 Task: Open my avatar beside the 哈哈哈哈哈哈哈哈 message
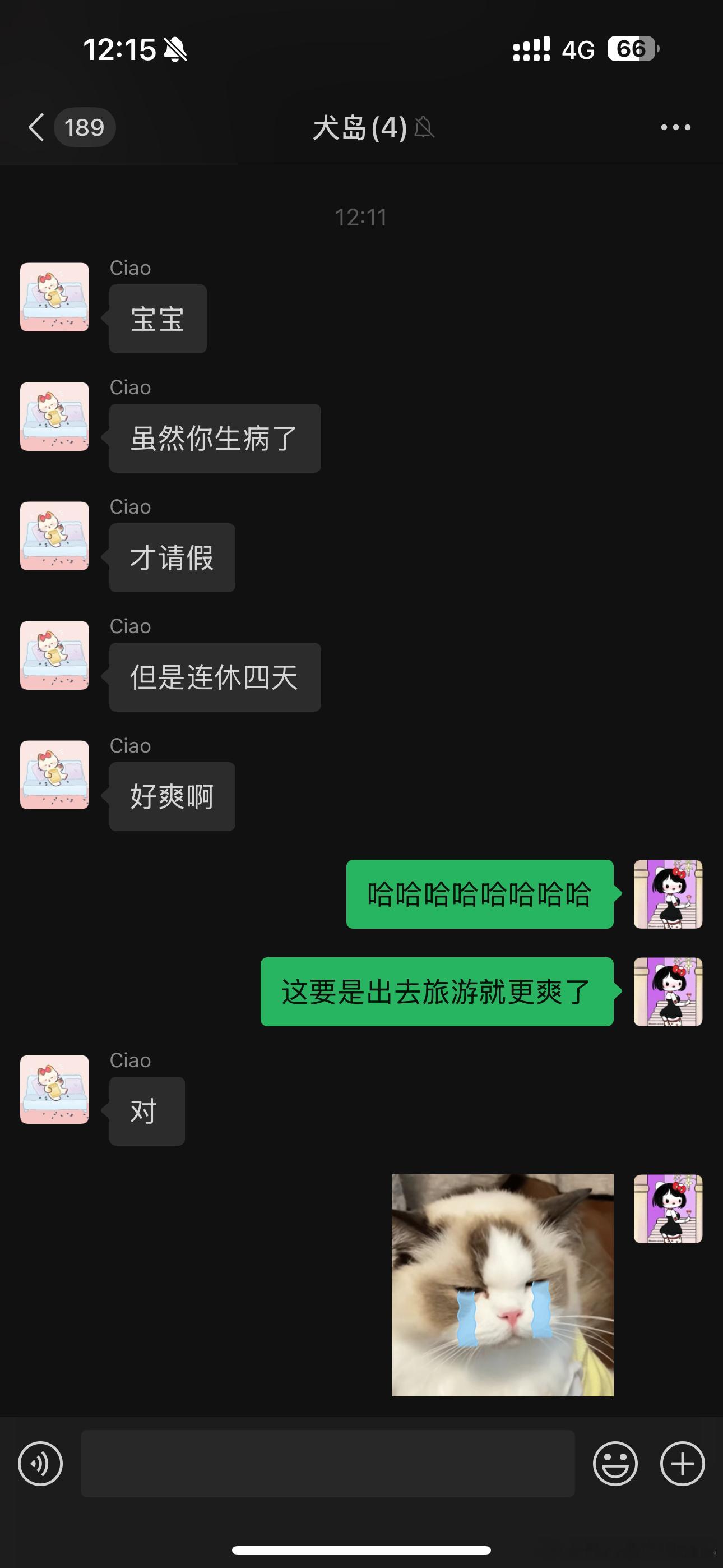pyautogui.click(x=668, y=894)
